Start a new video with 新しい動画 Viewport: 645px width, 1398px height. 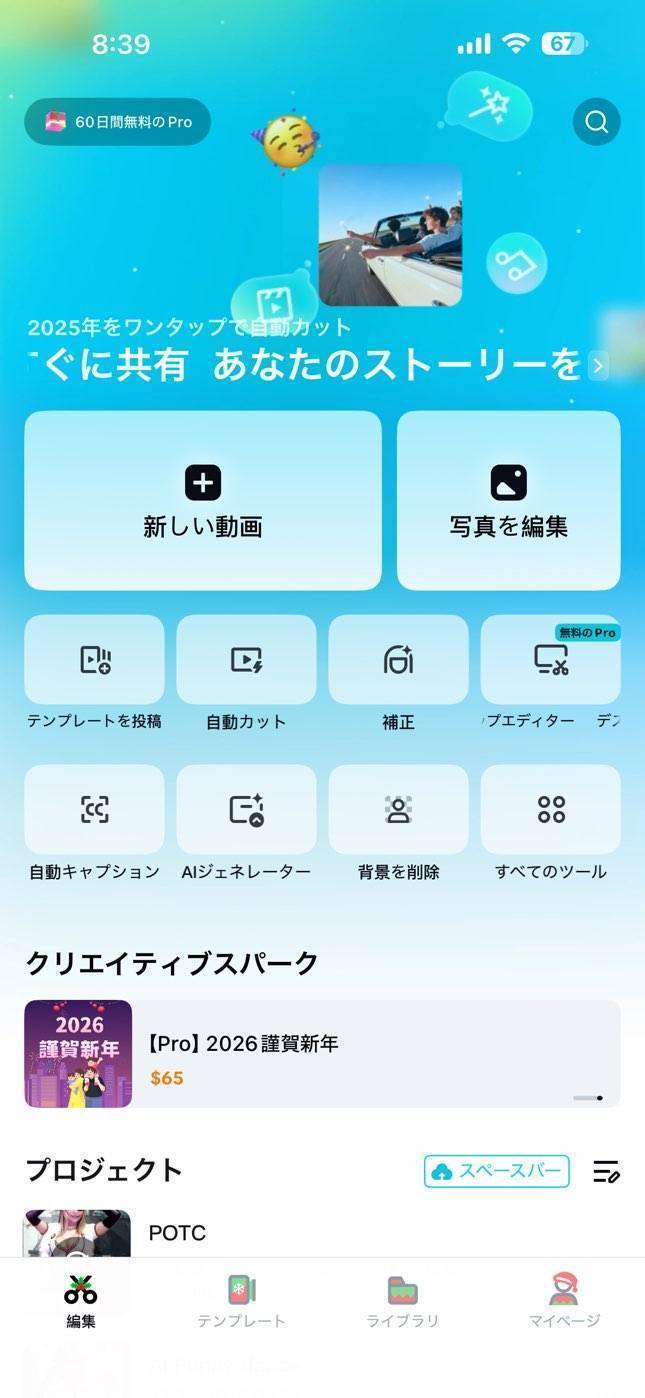(x=203, y=500)
